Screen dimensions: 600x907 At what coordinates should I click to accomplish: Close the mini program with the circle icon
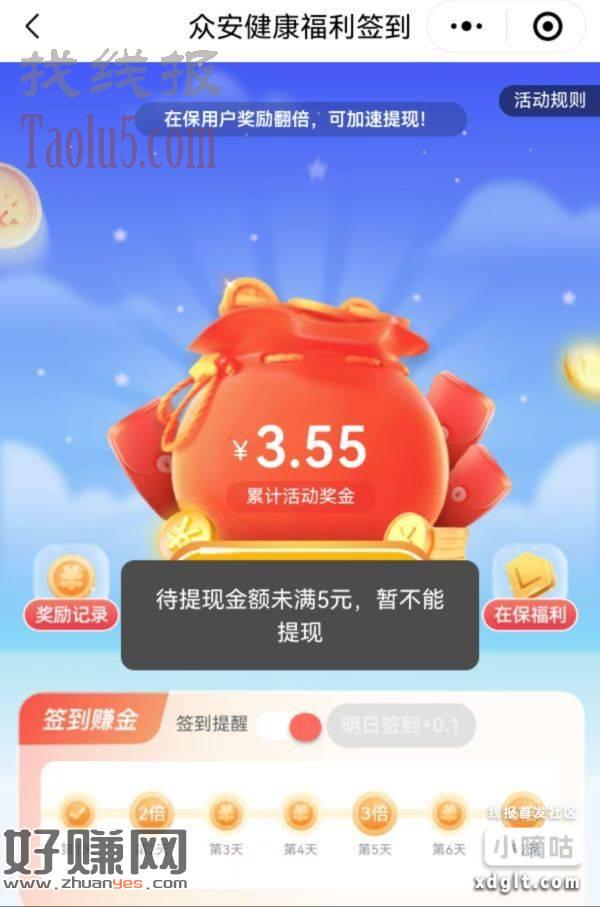(548, 27)
